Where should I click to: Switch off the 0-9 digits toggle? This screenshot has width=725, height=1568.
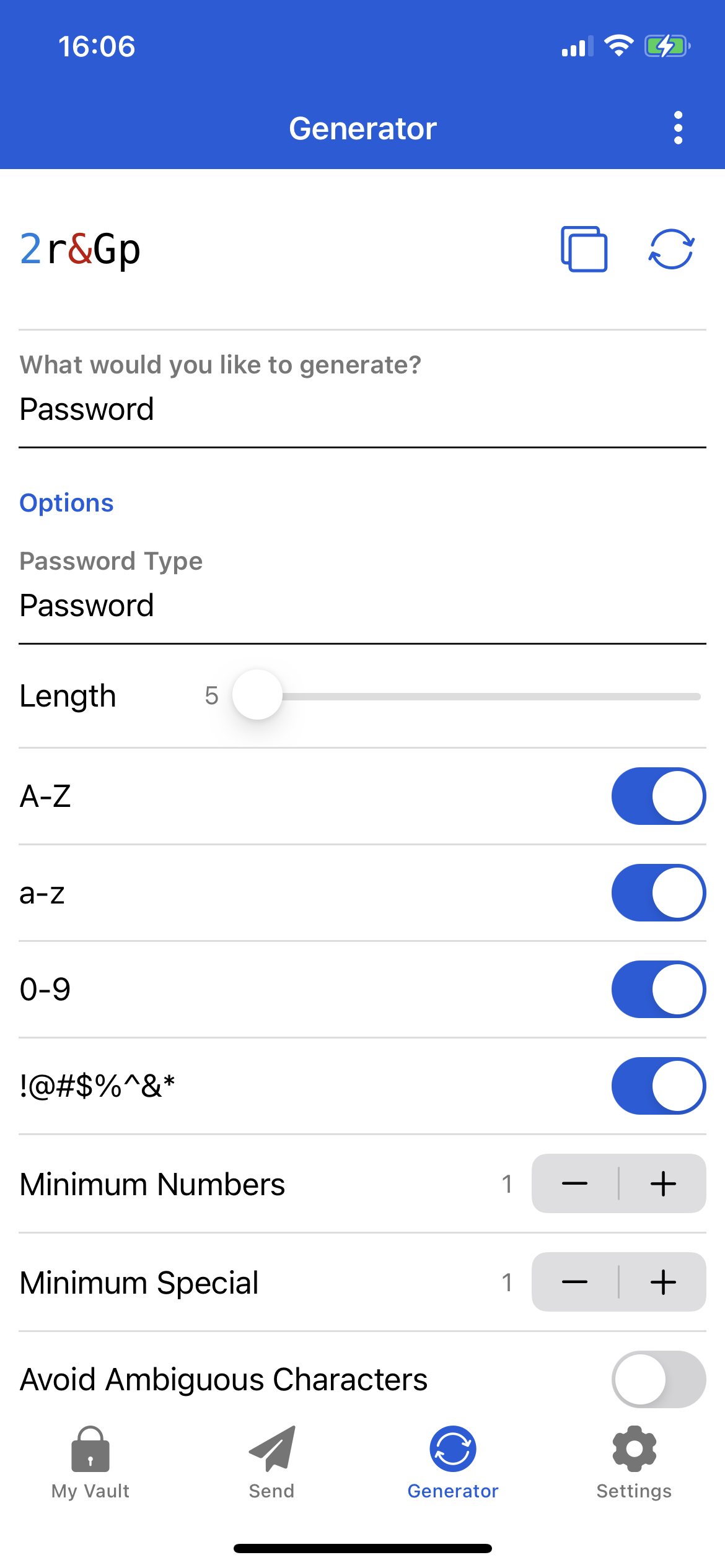[x=658, y=989]
